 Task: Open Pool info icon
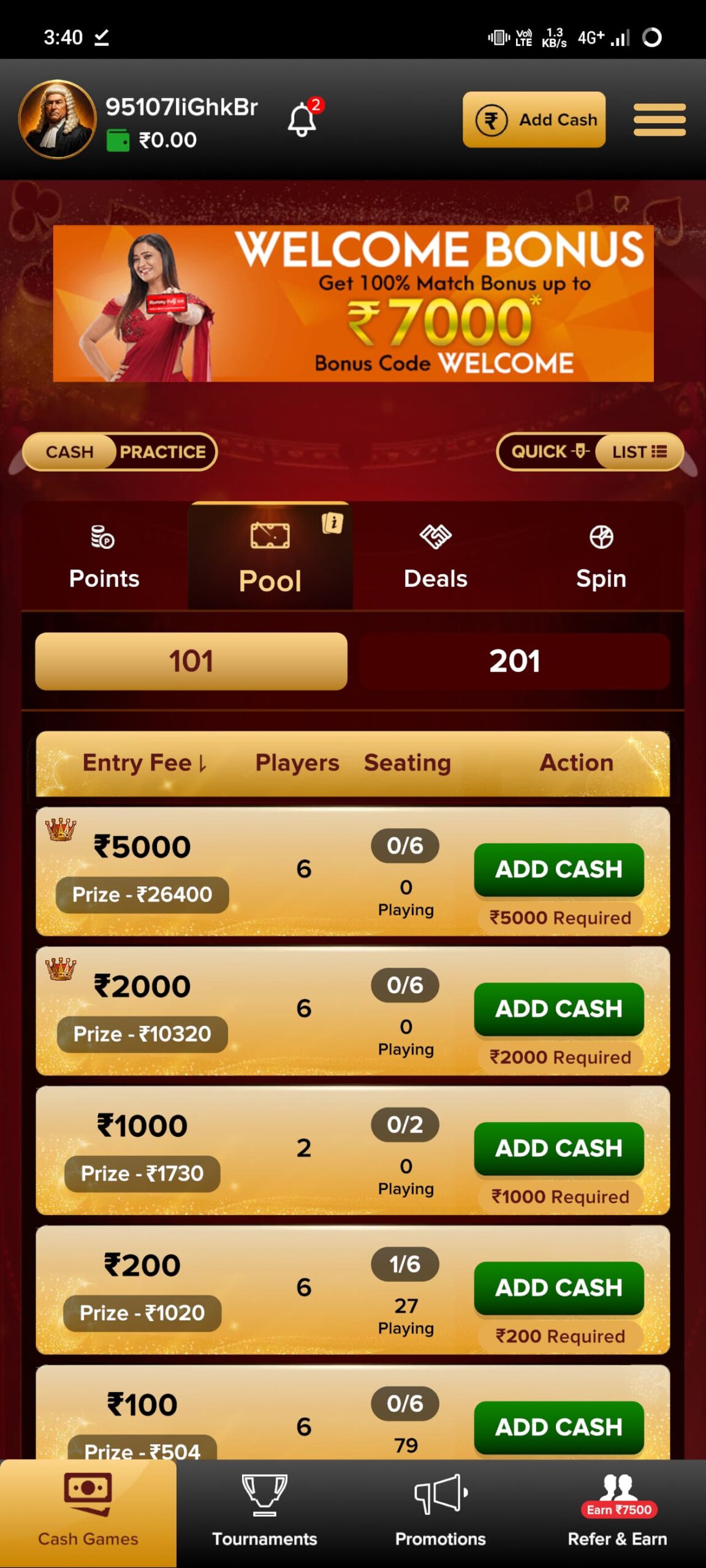pos(332,522)
